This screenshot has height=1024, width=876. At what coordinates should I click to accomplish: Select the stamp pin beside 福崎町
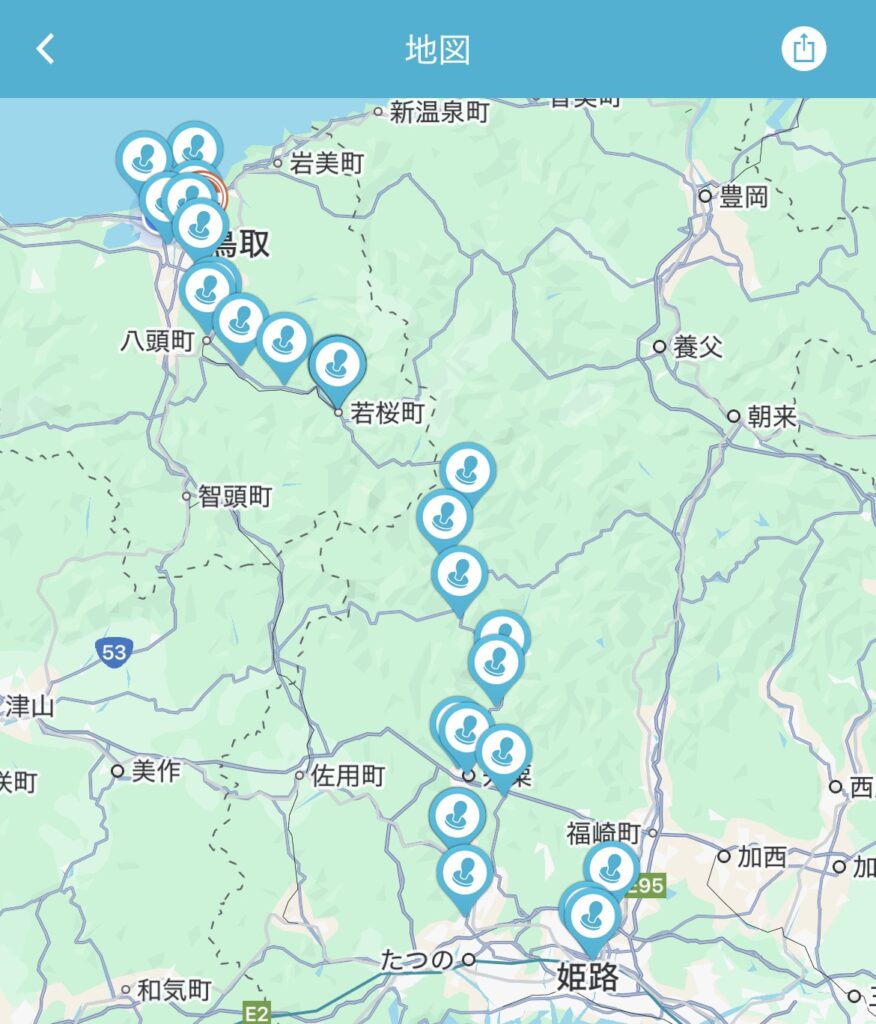tap(612, 866)
